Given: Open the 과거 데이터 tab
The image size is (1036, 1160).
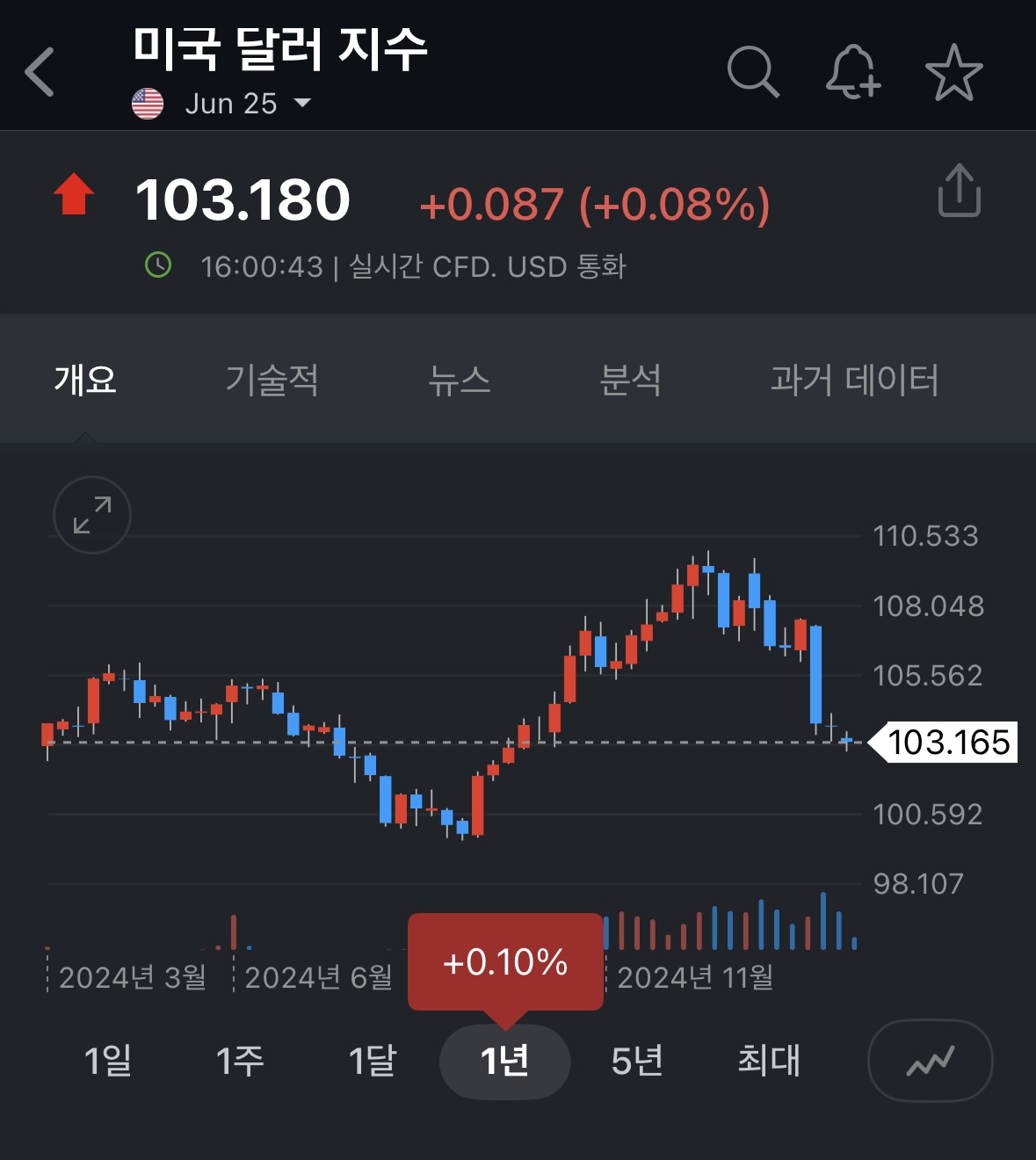Looking at the screenshot, I should tap(854, 381).
